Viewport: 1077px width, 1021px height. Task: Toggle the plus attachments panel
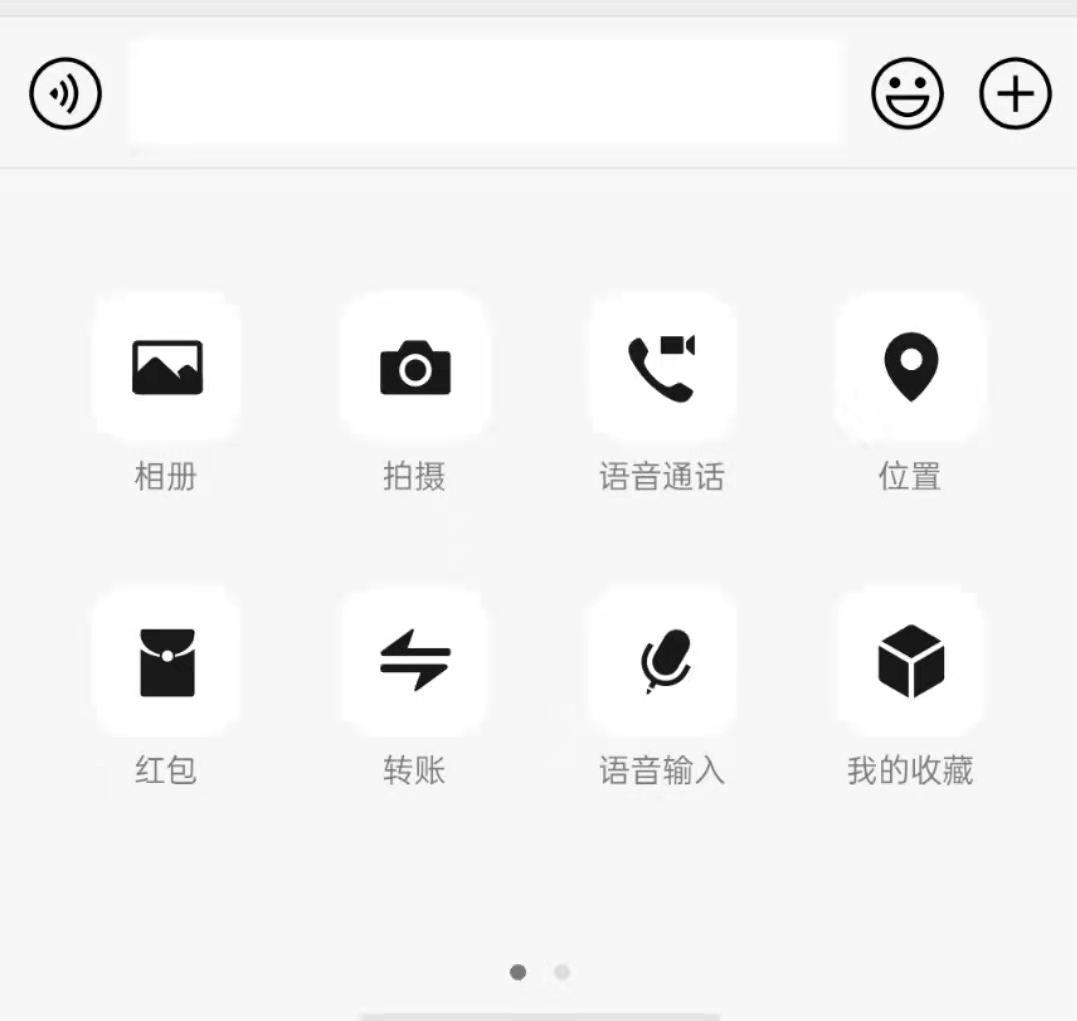click(x=1015, y=94)
